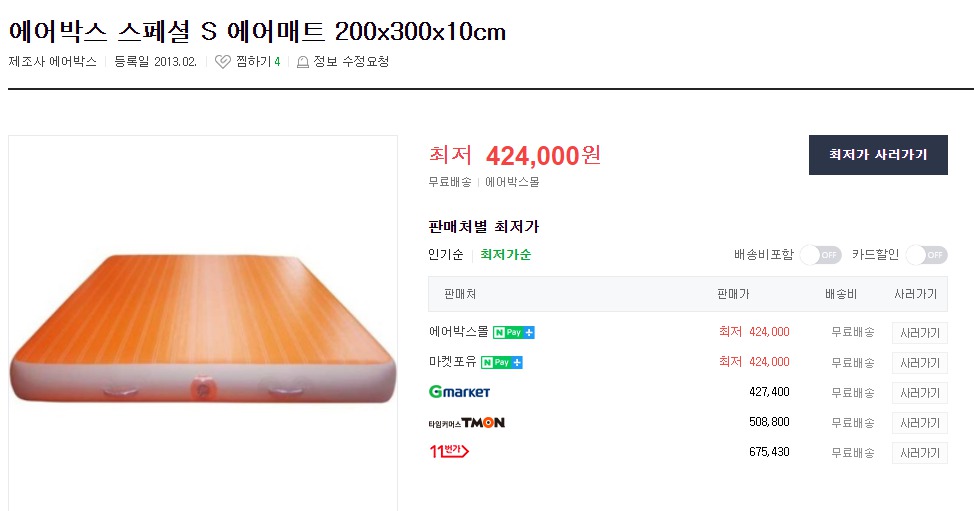Open the 11번가 seller listing

(448, 452)
